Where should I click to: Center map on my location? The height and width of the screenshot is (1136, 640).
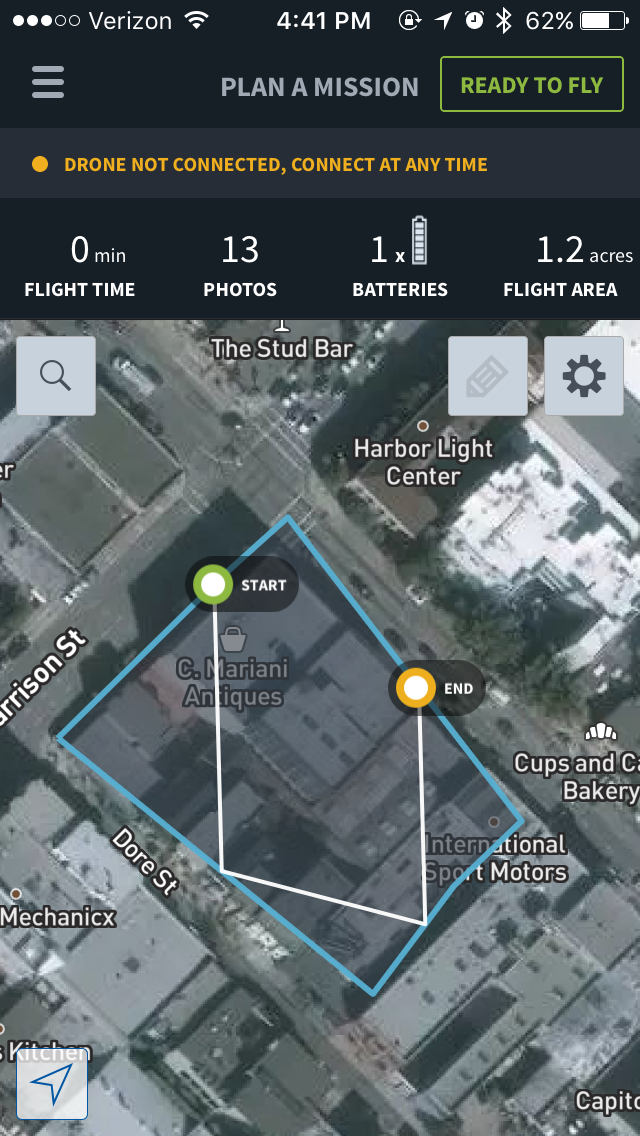pos(52,1082)
